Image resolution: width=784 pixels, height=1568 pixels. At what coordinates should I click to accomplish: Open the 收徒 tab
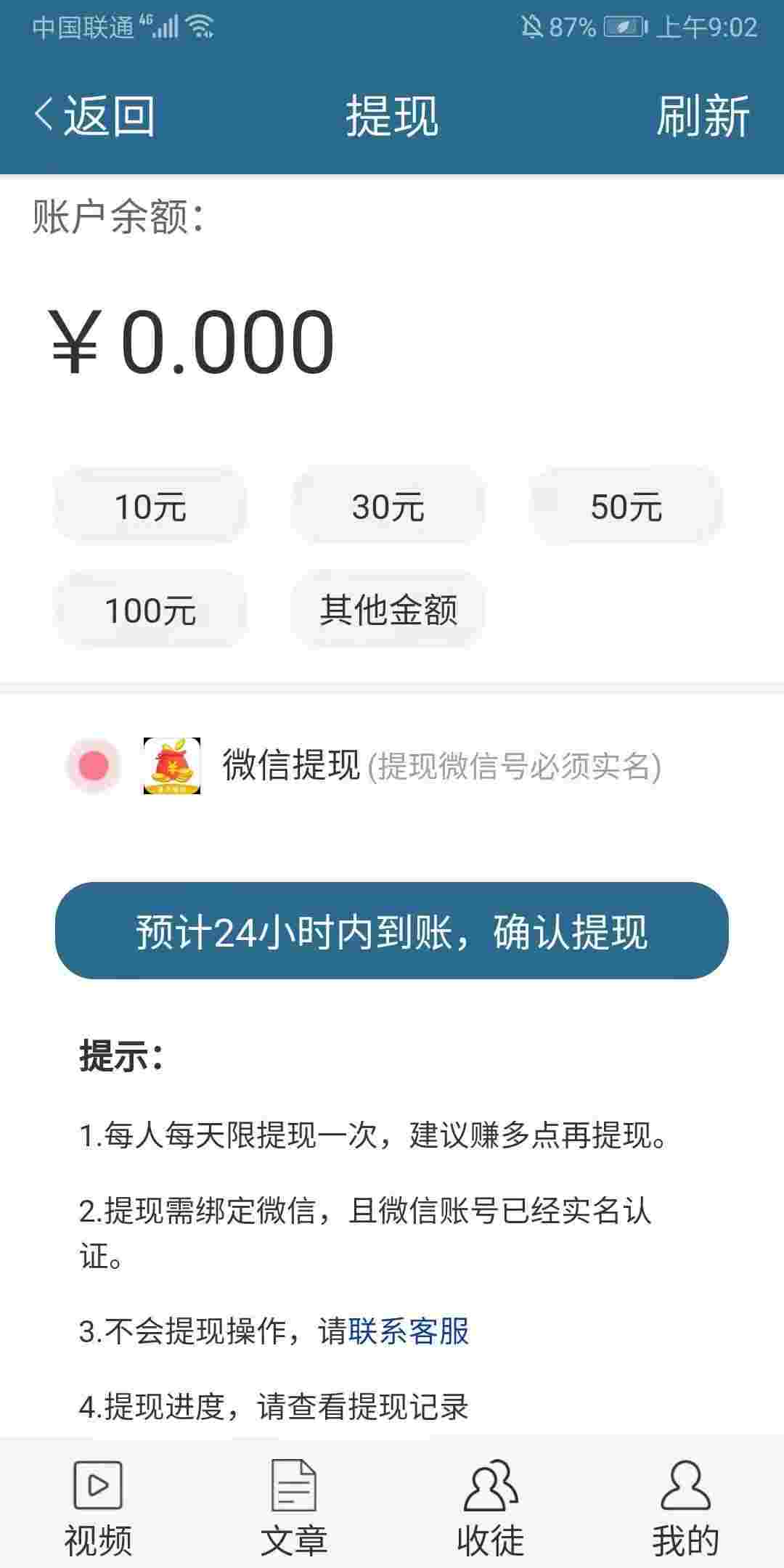pyautogui.click(x=490, y=1500)
